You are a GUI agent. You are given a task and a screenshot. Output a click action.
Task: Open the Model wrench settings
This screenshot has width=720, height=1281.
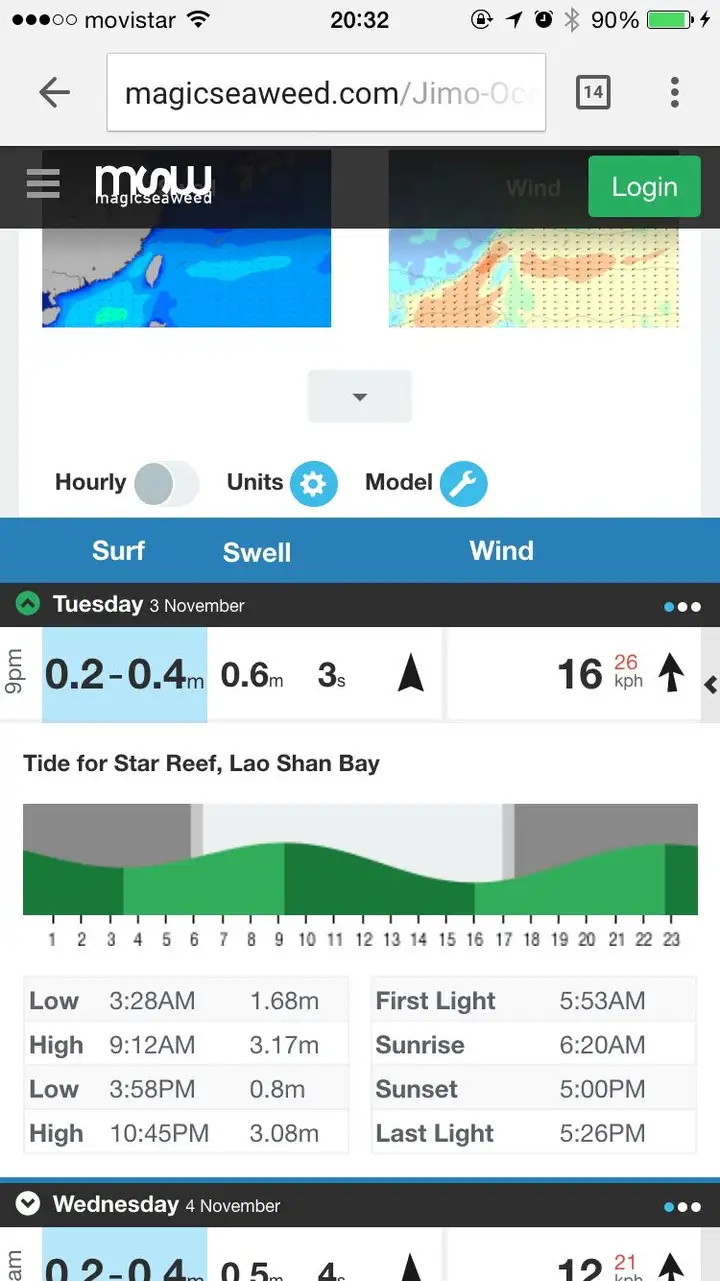(x=463, y=485)
